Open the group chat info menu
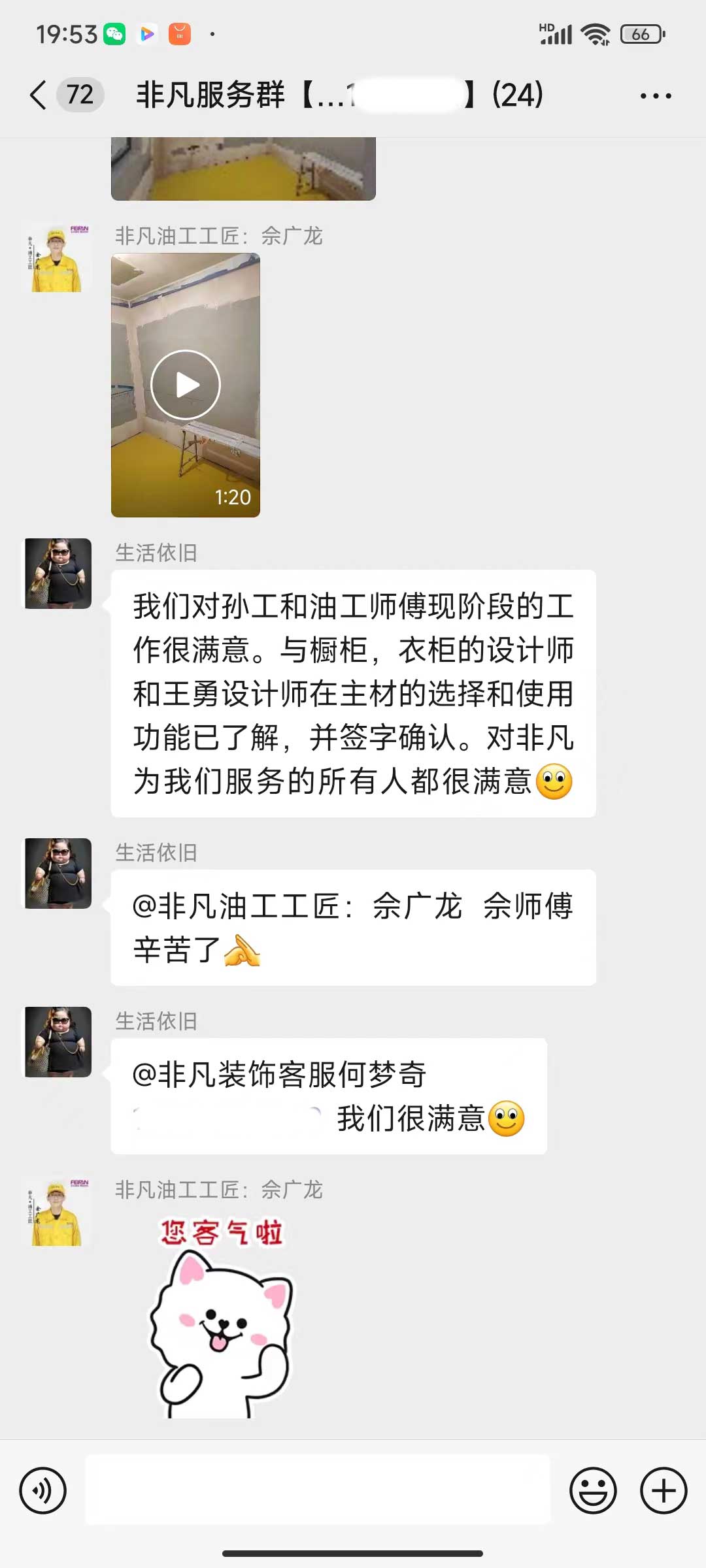Image resolution: width=706 pixels, height=1568 pixels. click(x=655, y=96)
